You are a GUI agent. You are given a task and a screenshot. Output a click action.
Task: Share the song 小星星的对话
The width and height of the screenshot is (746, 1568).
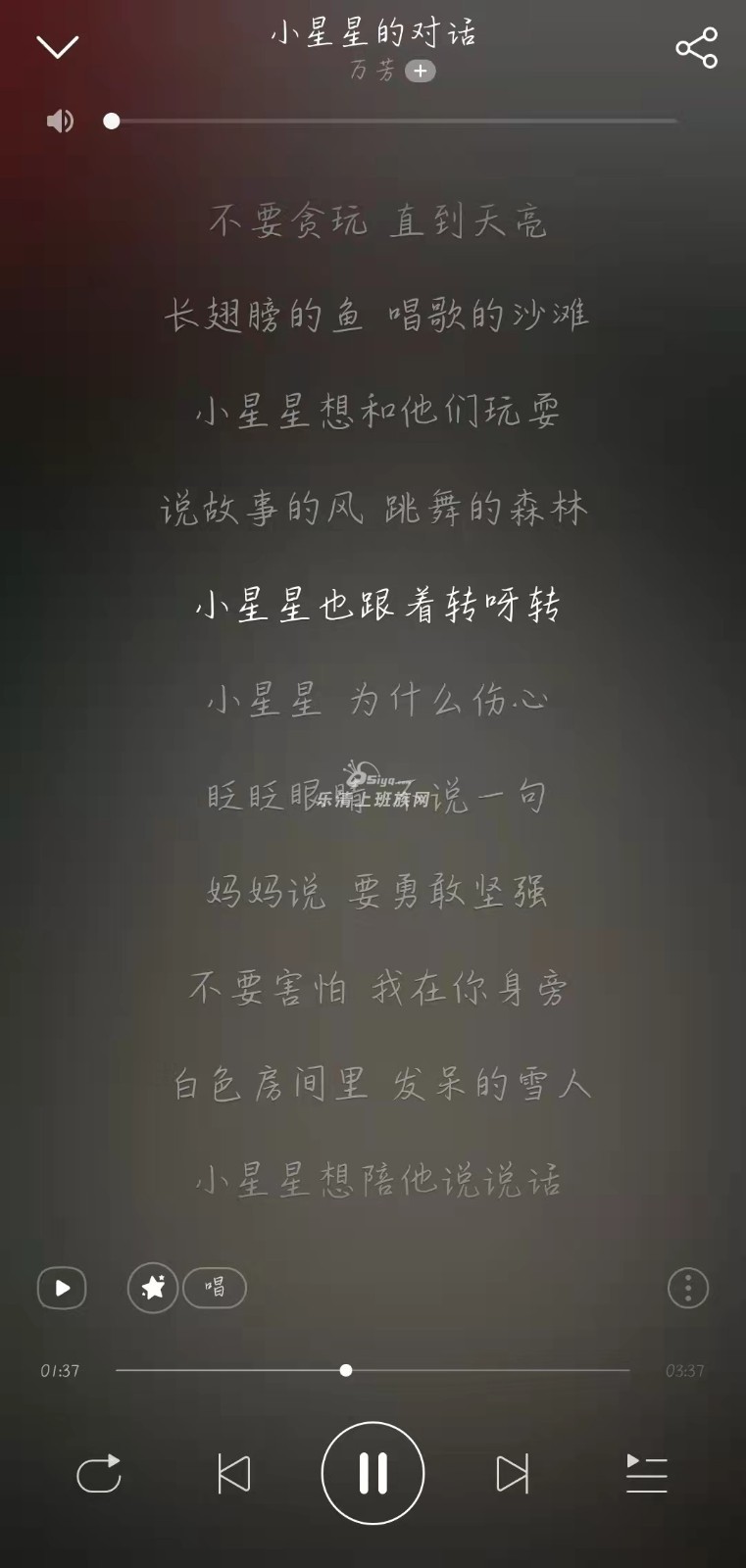coord(696,47)
